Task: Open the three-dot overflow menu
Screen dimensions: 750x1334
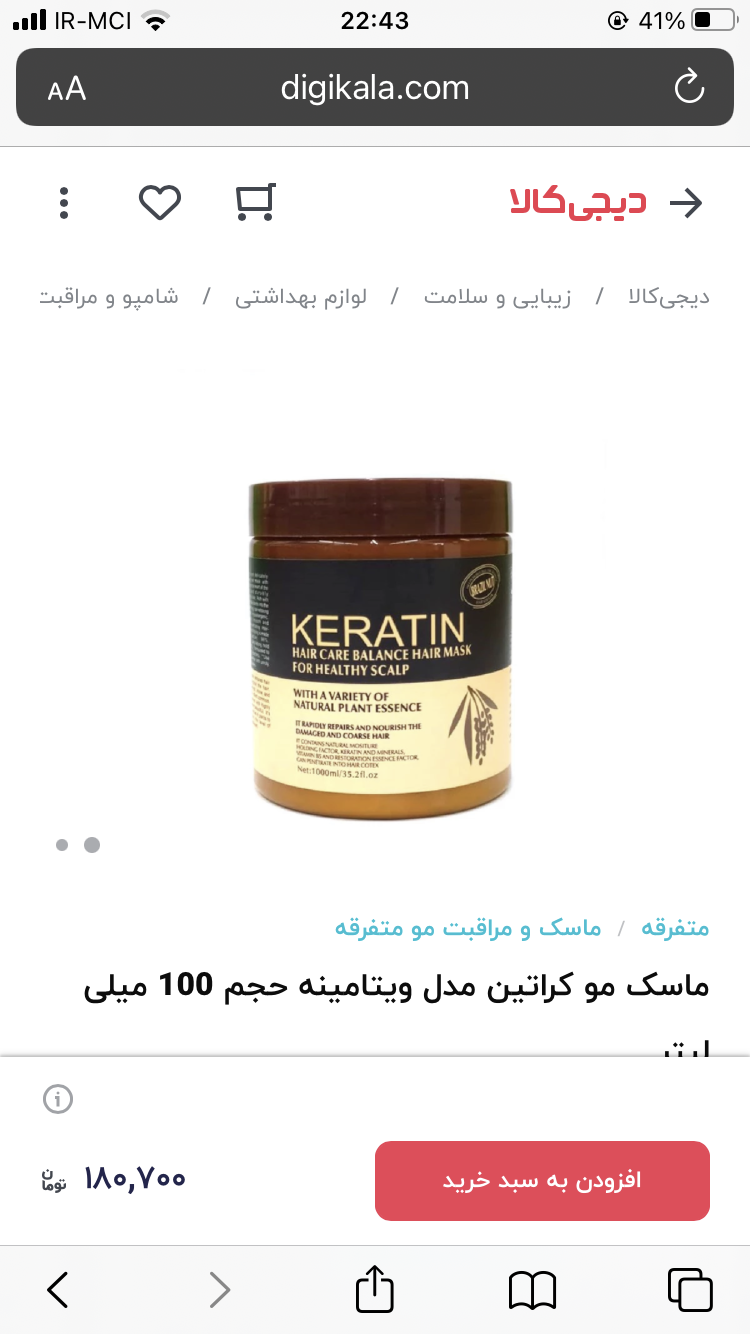Action: click(64, 203)
